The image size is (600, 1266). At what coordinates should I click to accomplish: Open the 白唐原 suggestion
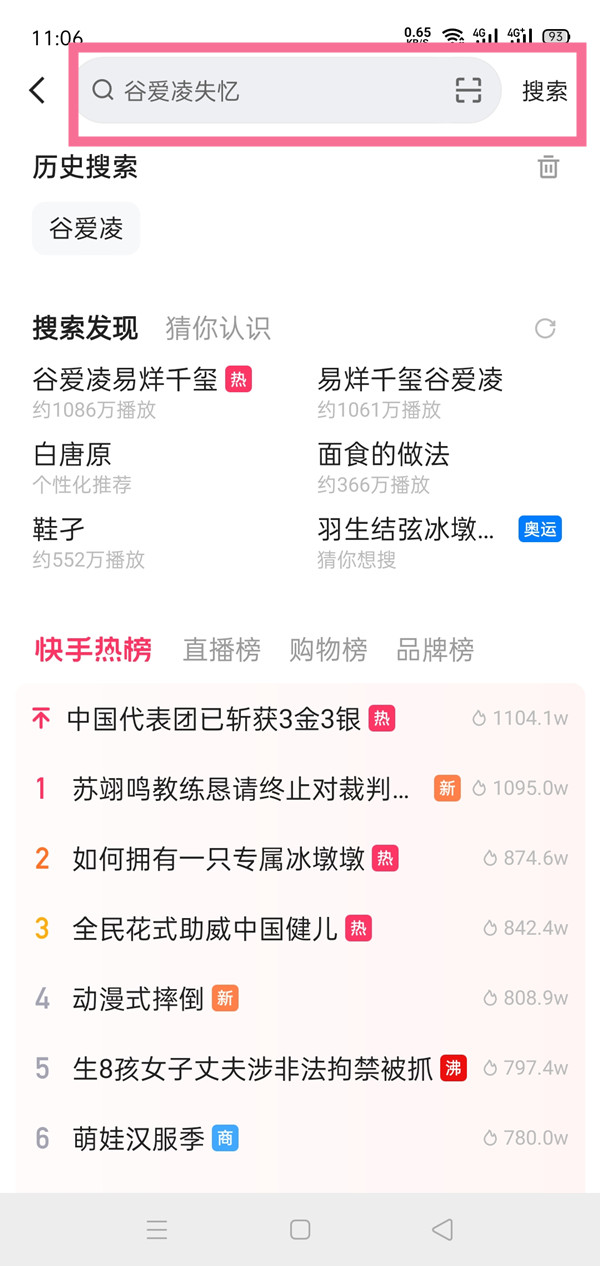coord(72,455)
